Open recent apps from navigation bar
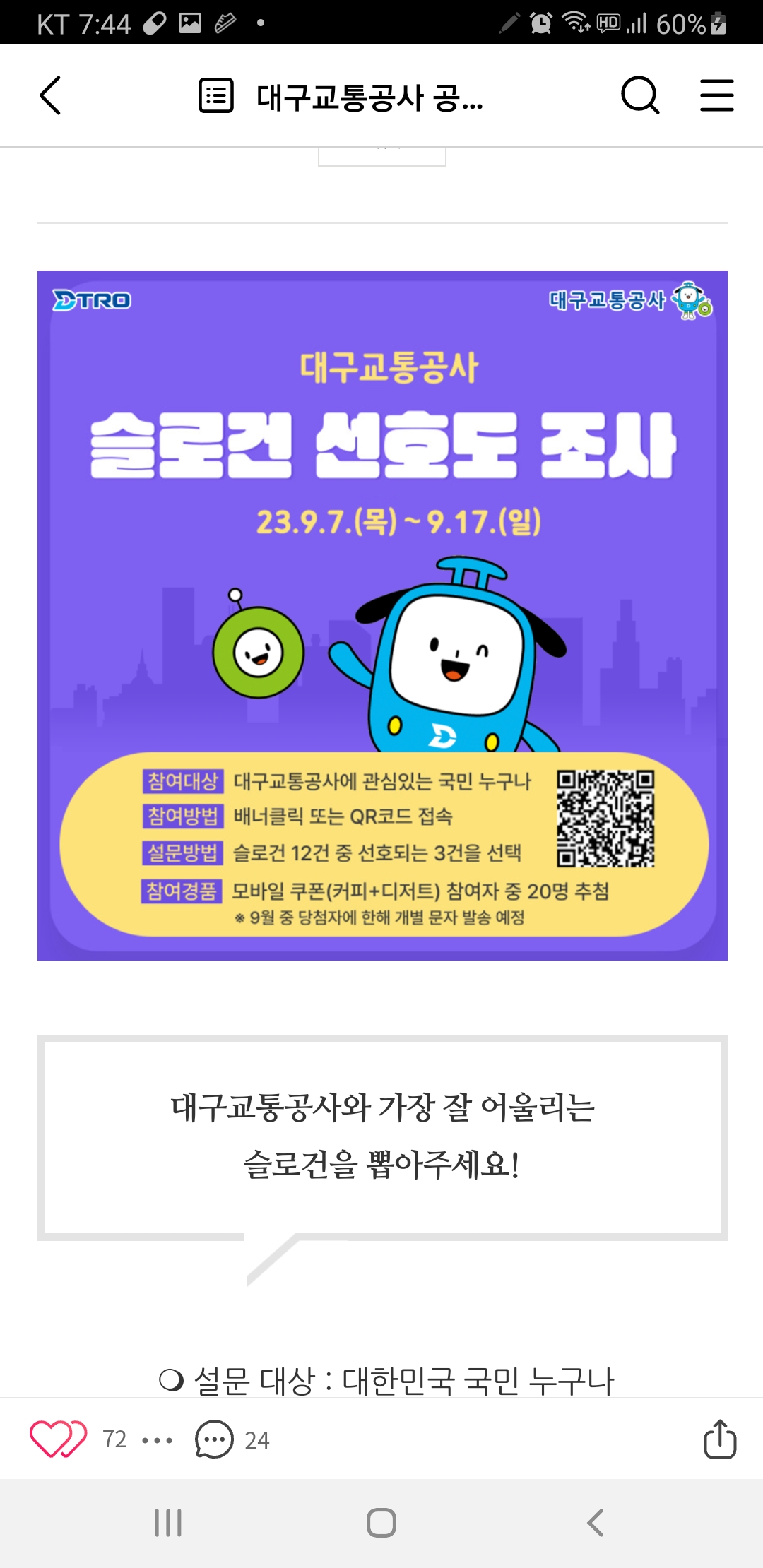This screenshot has width=763, height=1568. pyautogui.click(x=168, y=1523)
